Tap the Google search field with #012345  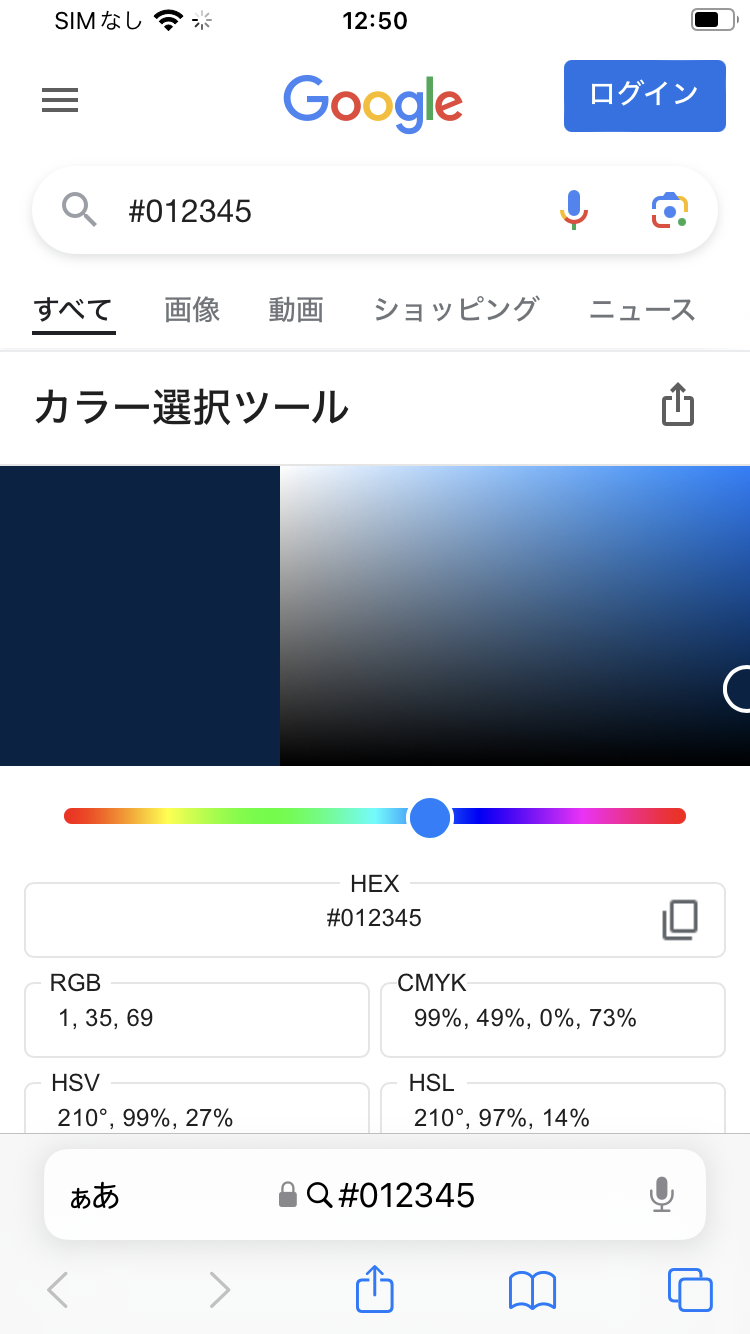320,211
